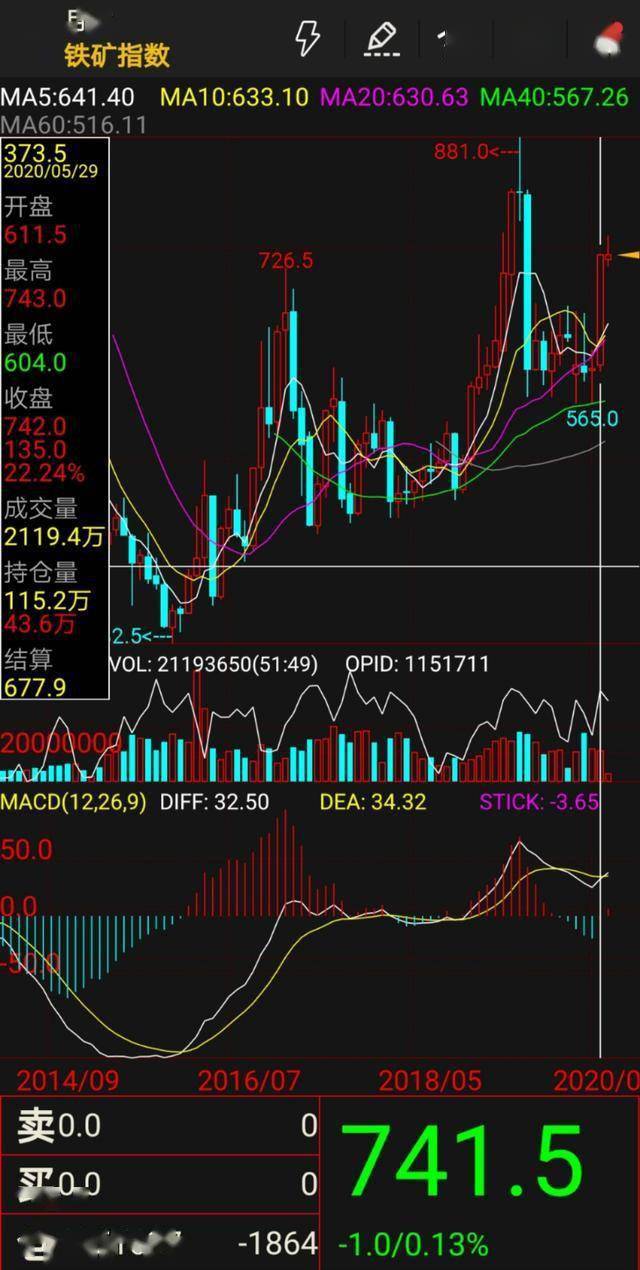Tap the 铁矿指数 contract title

[x=117, y=55]
